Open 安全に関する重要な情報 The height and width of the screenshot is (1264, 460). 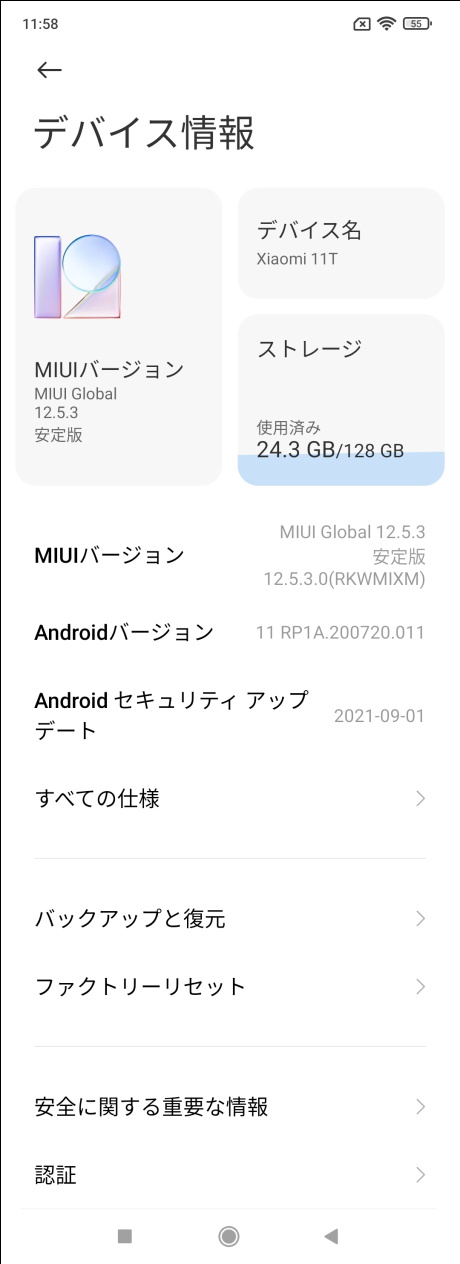click(230, 1106)
